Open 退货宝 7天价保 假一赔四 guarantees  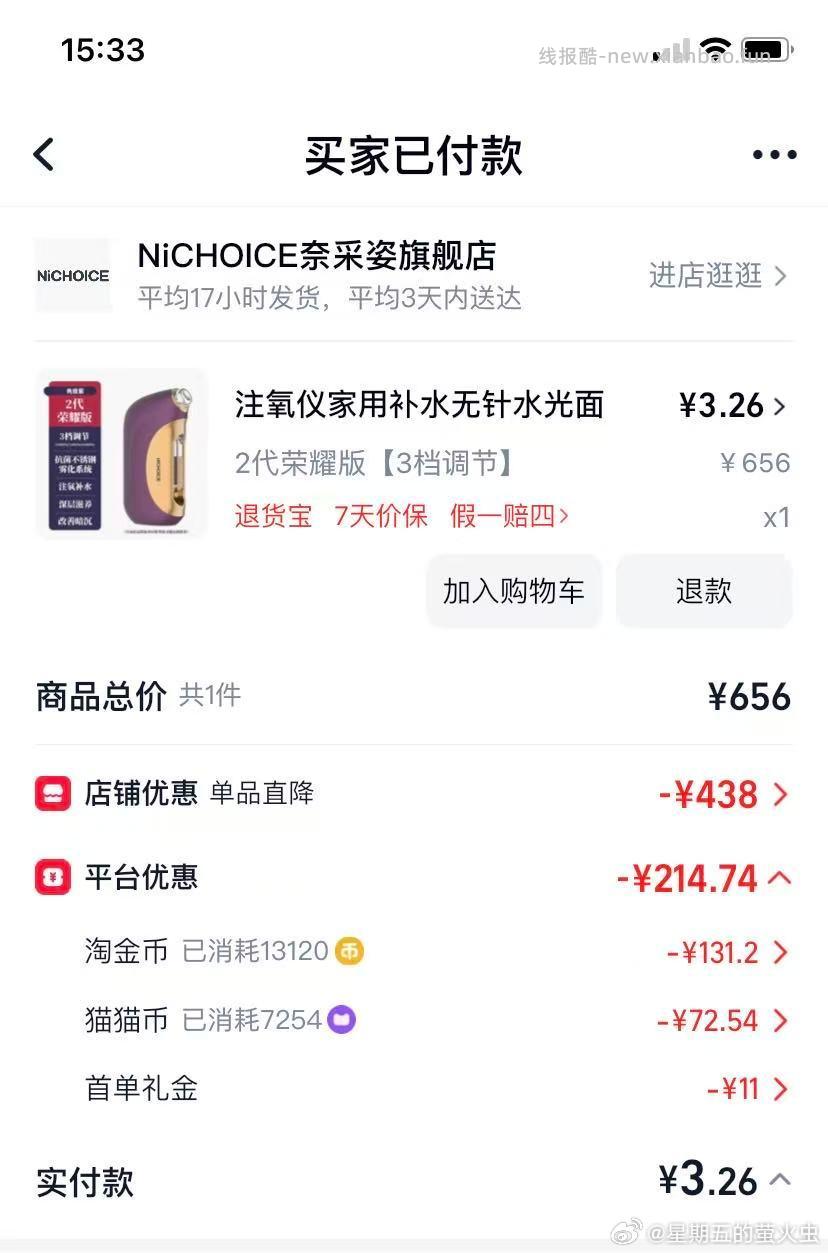[x=402, y=516]
